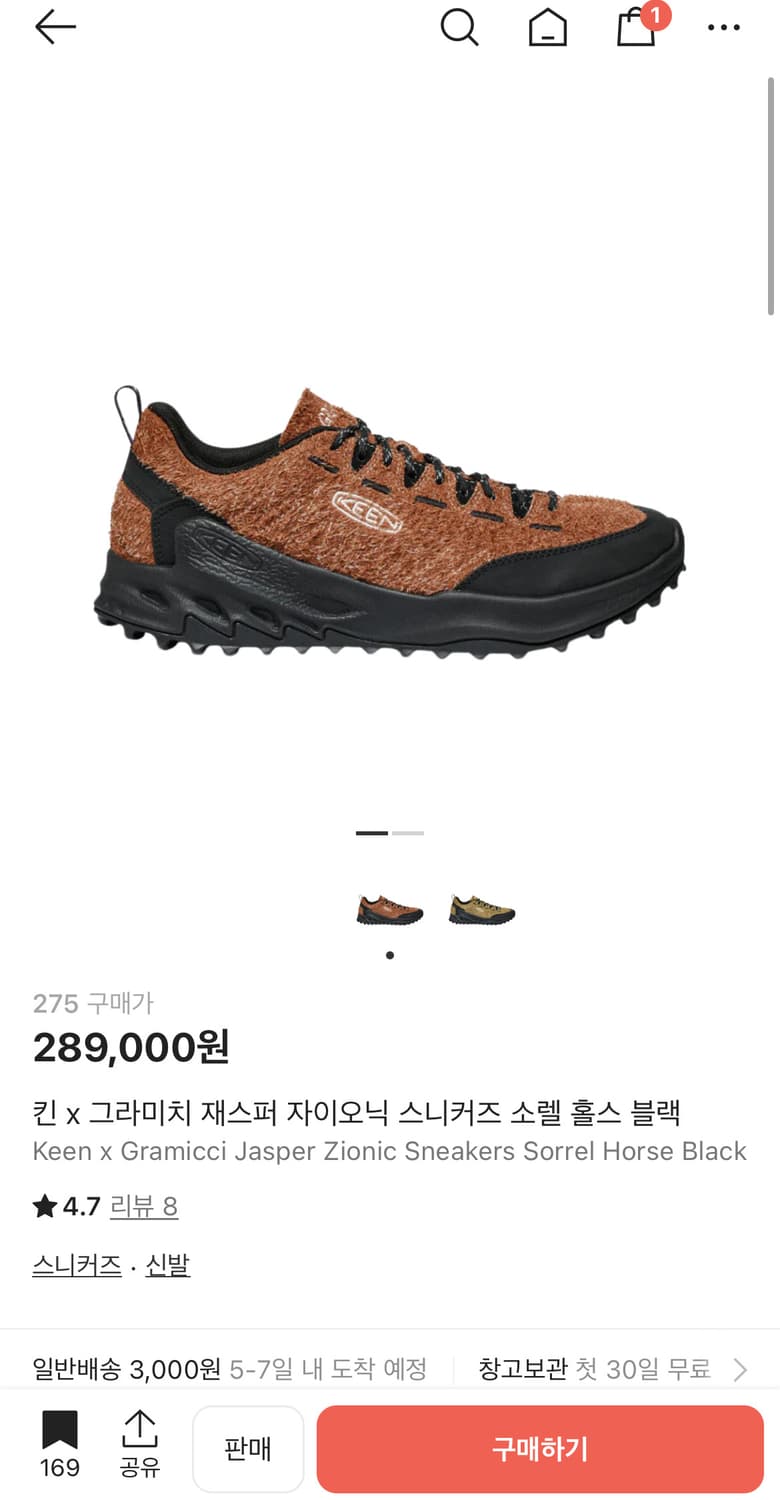This screenshot has height=1500, width=780.
Task: Open the 스니커즈 category link
Action: pyautogui.click(x=76, y=1265)
